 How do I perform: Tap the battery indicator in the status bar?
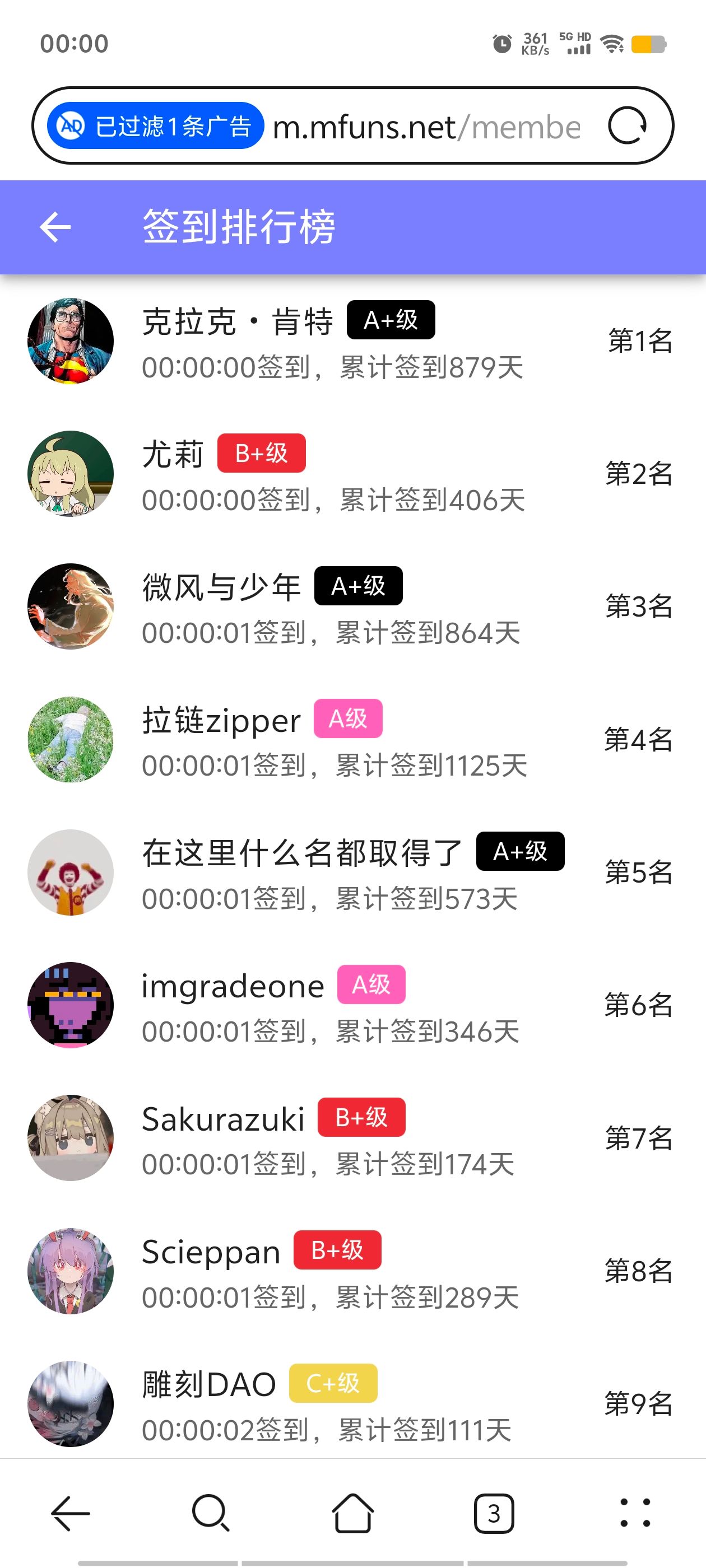point(651,44)
